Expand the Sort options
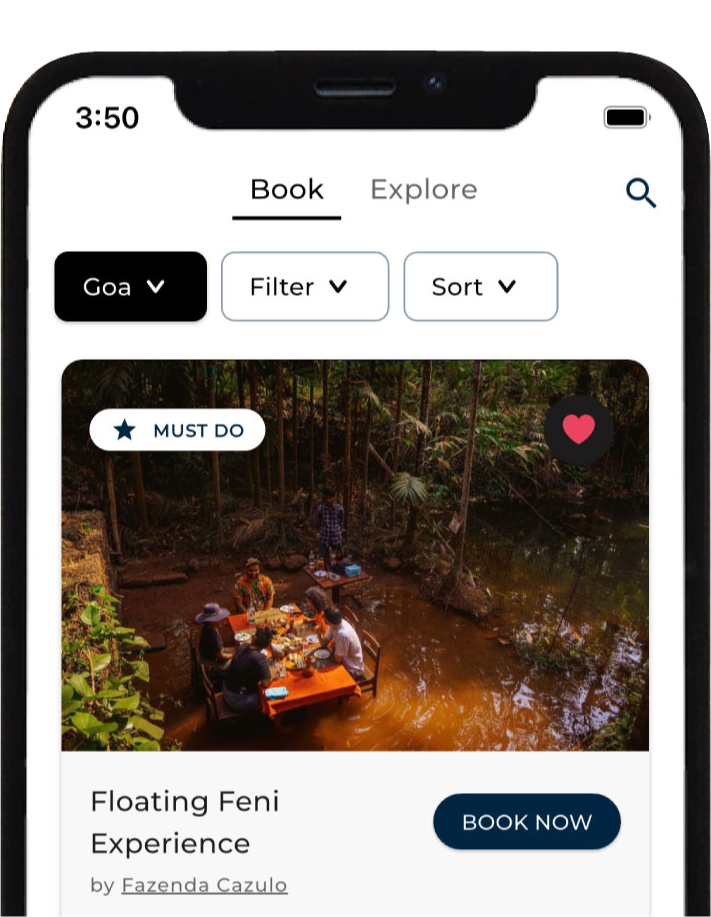The image size is (711, 917). tap(480, 287)
